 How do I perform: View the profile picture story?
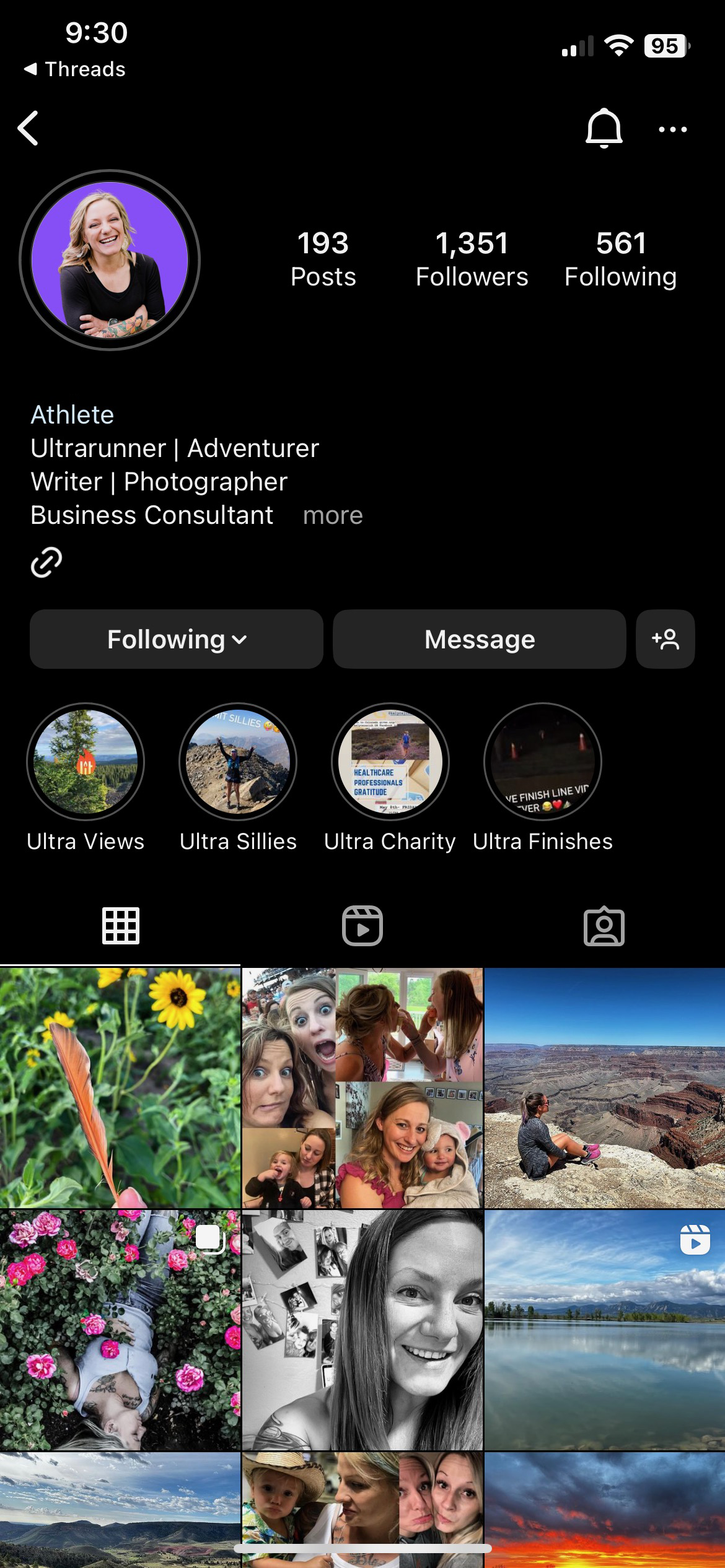coord(110,260)
